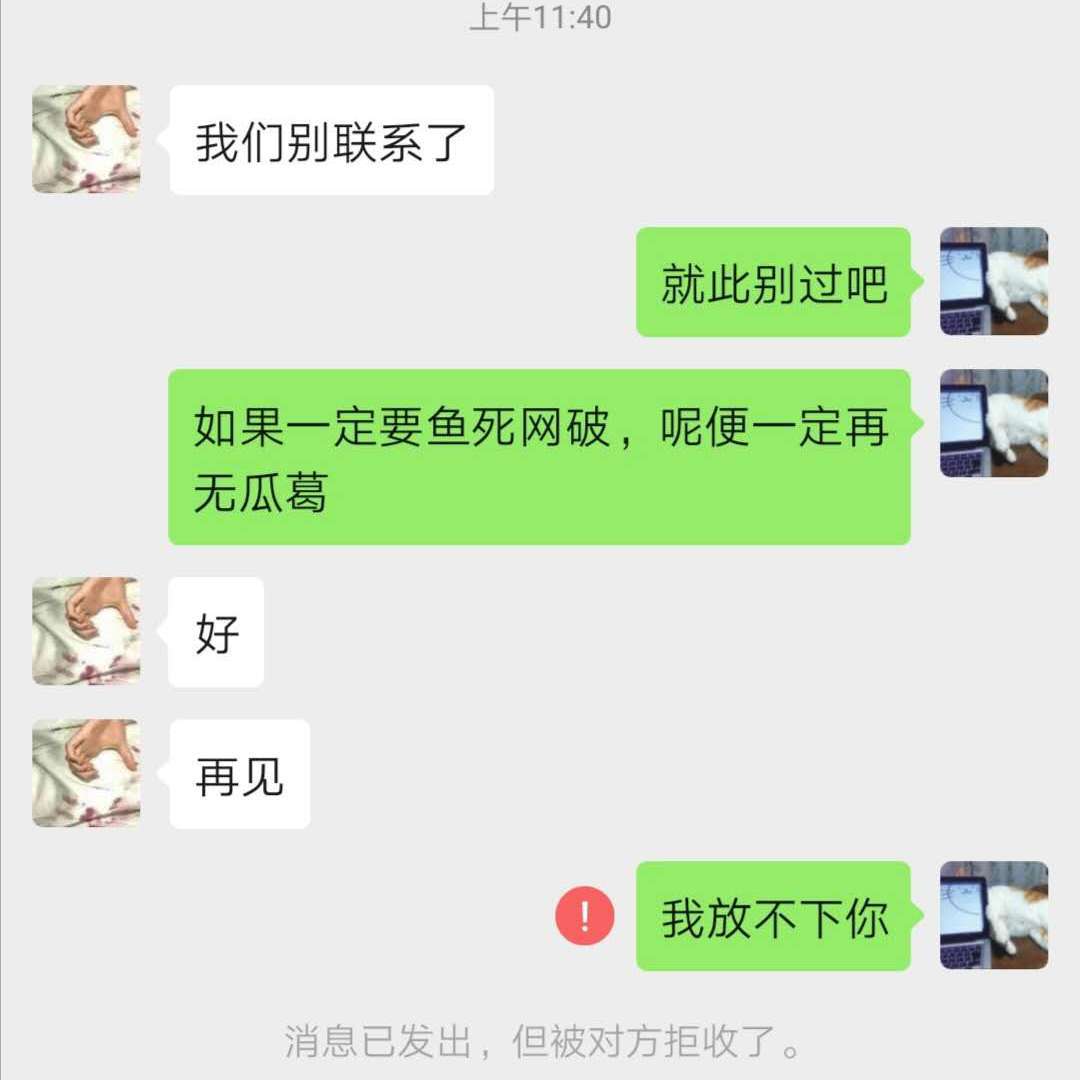Open my avatar beside 就此别过吧
This screenshot has height=1080, width=1080.
993,282
